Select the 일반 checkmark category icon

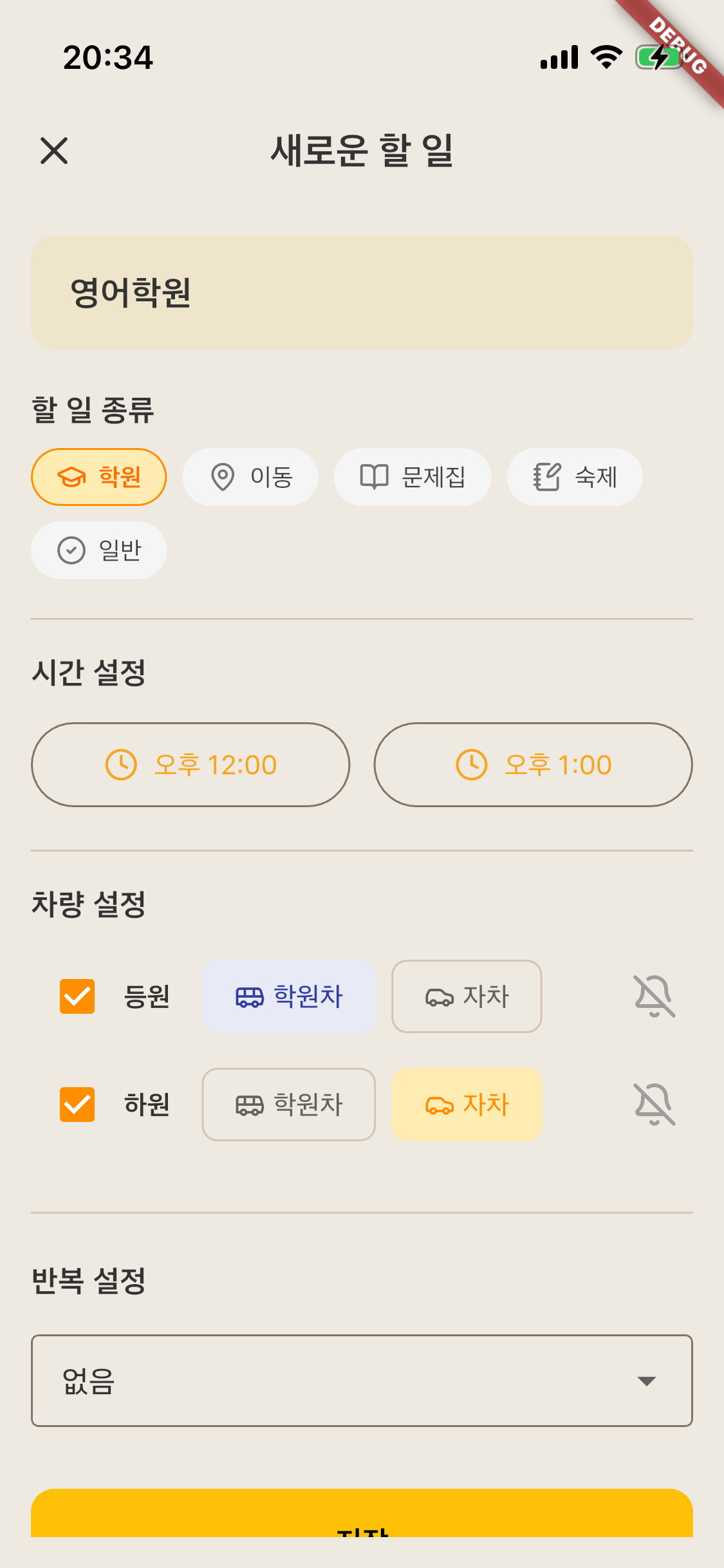click(71, 550)
